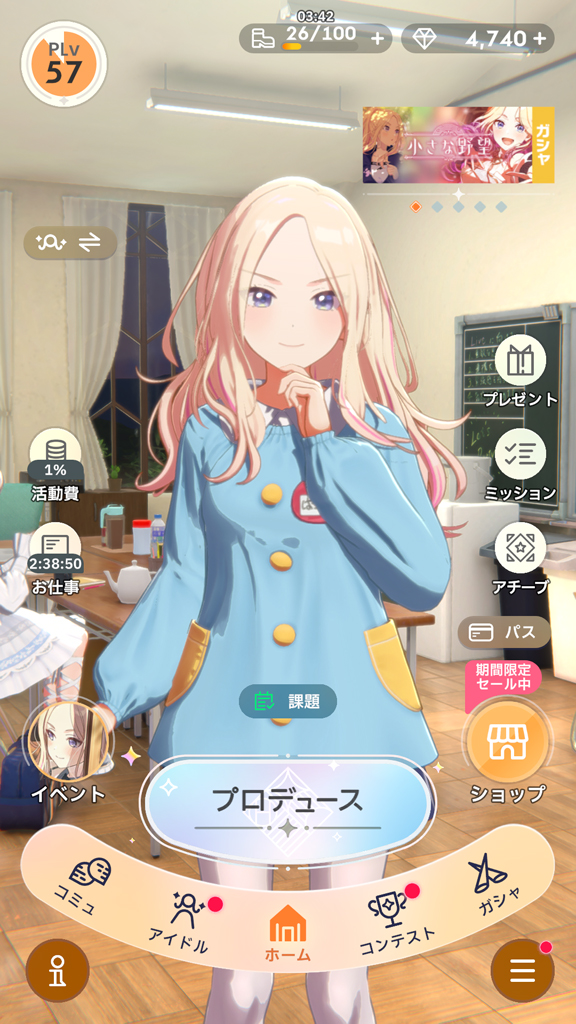Collect 活動費 activity funds

tap(56, 465)
